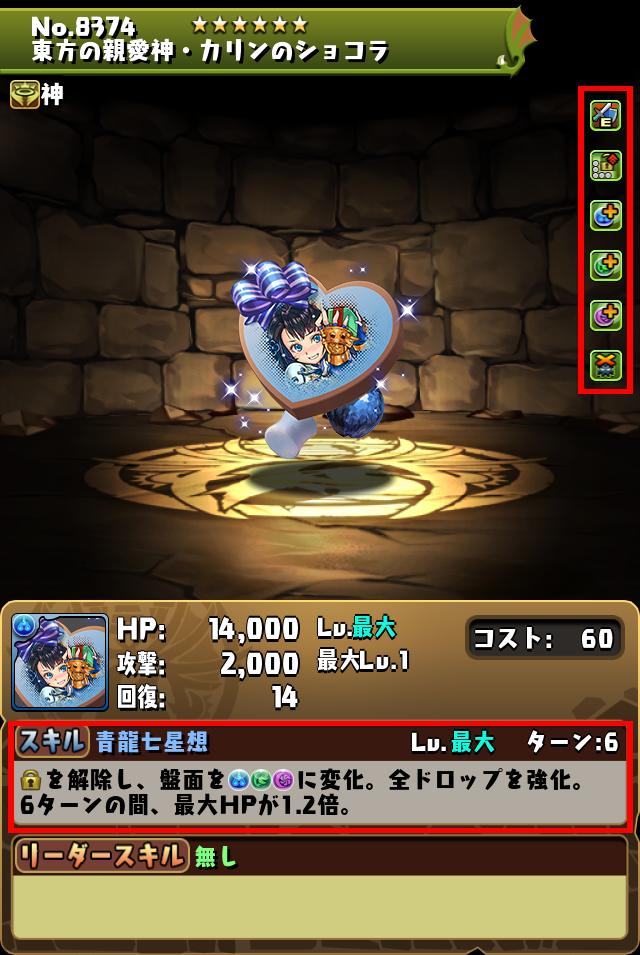Screen dimensions: 640x955
Task: Tap the monster portrait thumbnail beside HP
Action: 60,662
